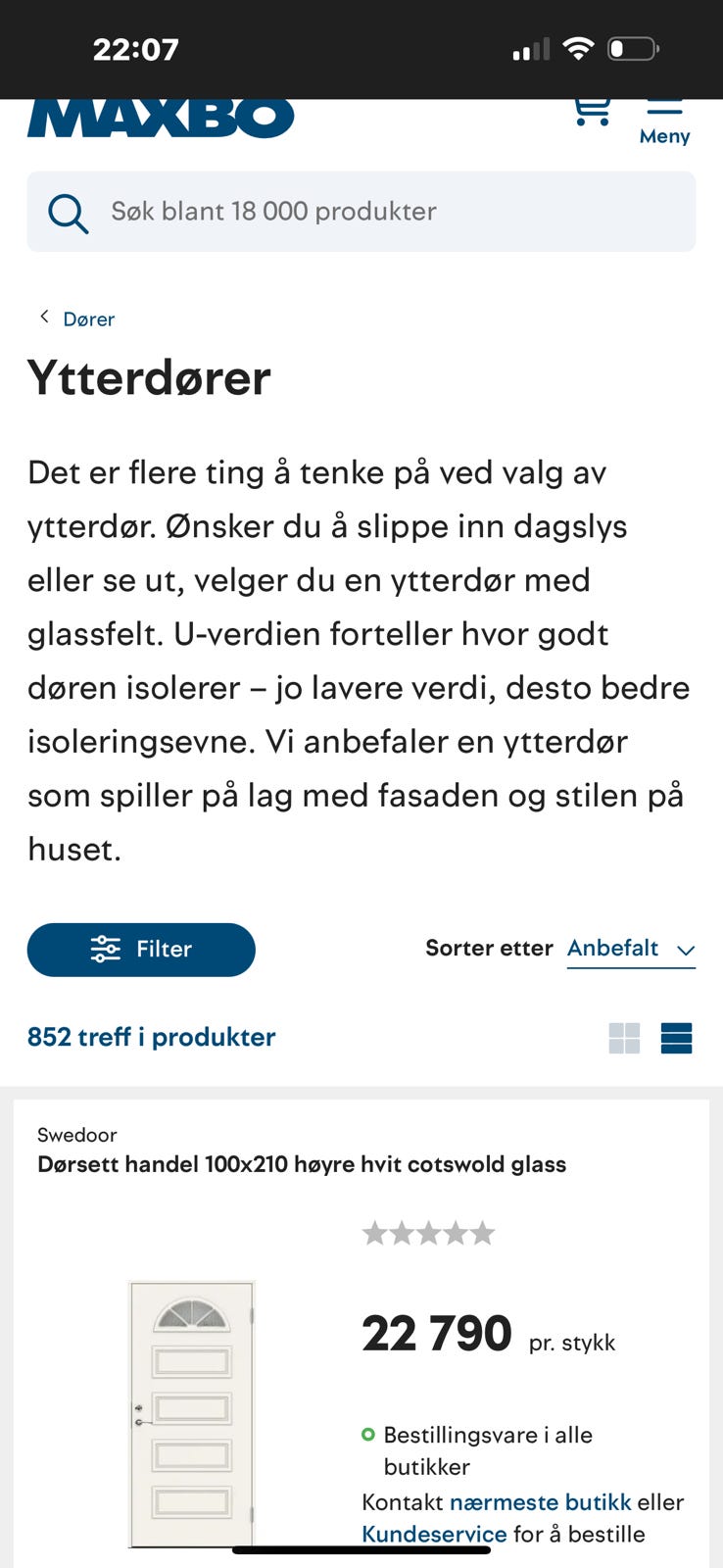
Task: Open the Filter options
Action: tap(141, 949)
